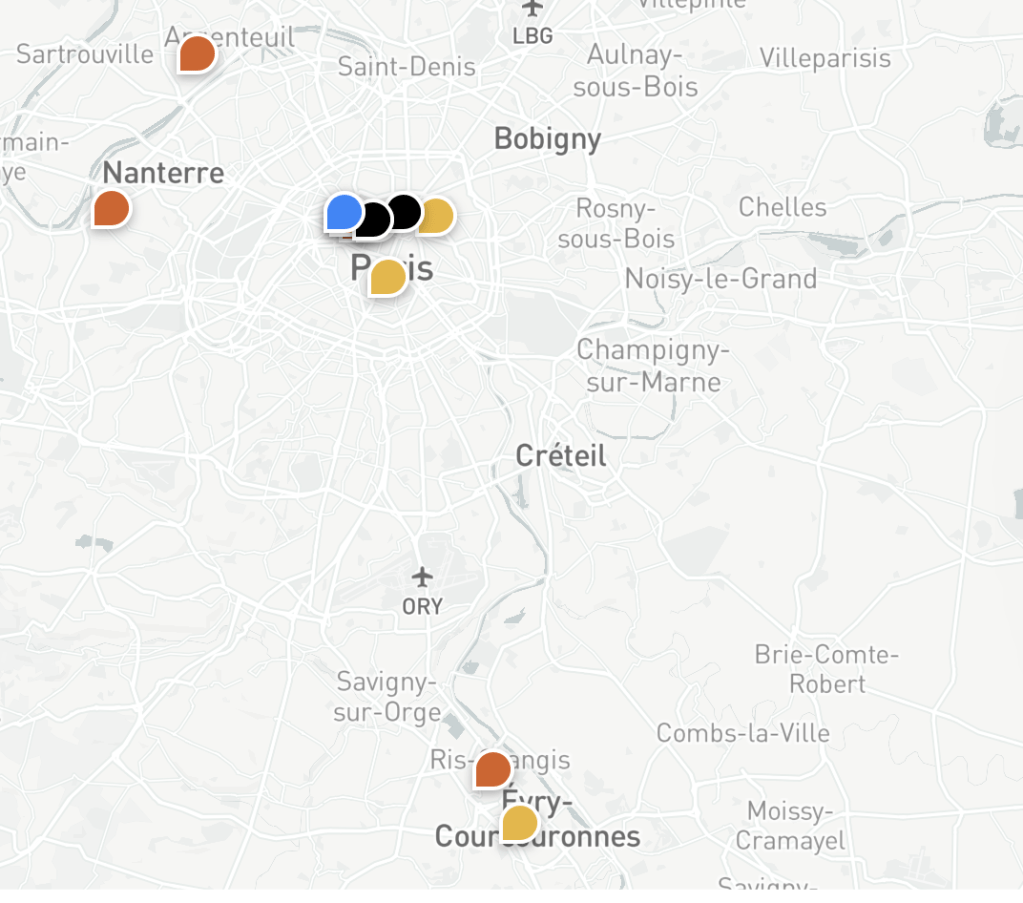Image resolution: width=1023 pixels, height=903 pixels.
Task: Select the yellow marker at Évry-Courcouronnes
Action: coord(519,823)
